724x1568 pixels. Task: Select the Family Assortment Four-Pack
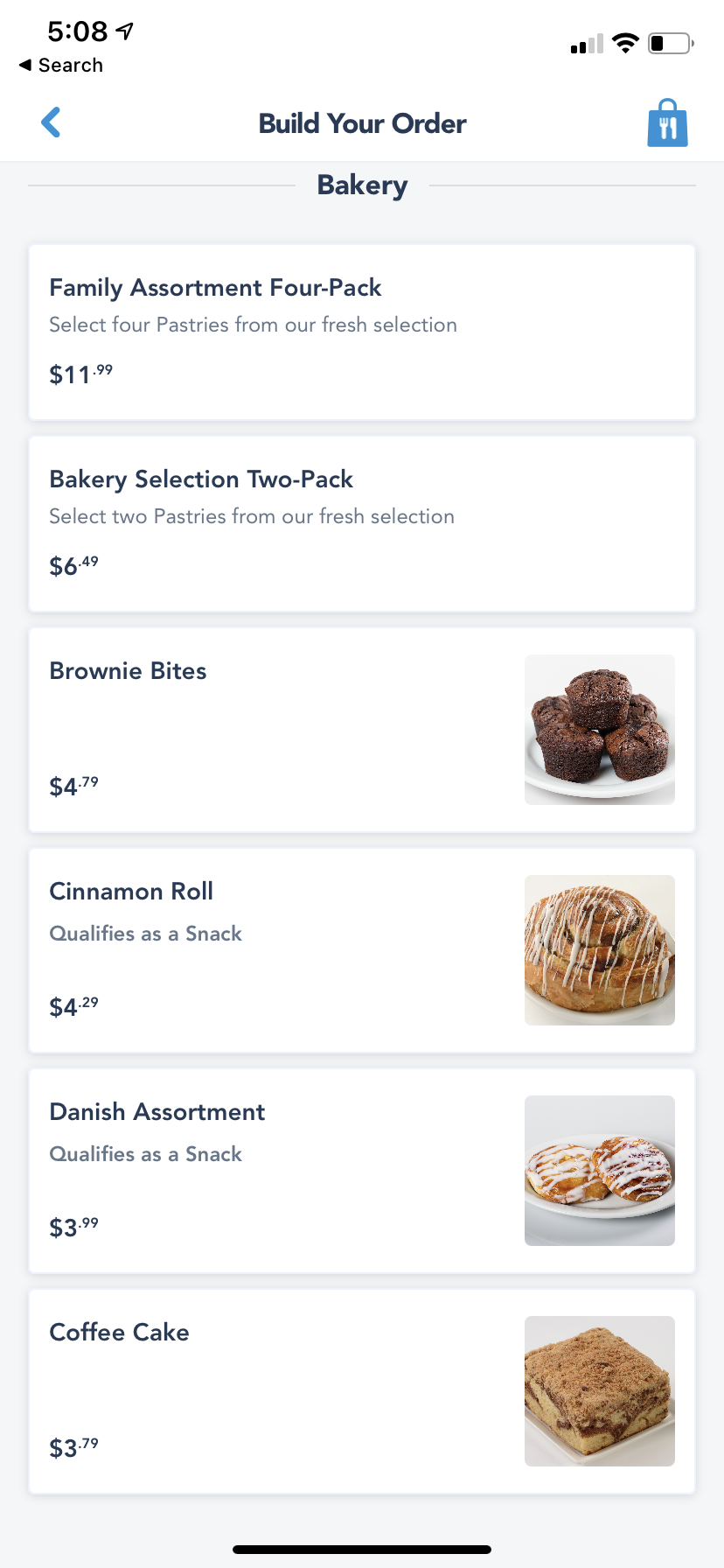click(x=361, y=332)
